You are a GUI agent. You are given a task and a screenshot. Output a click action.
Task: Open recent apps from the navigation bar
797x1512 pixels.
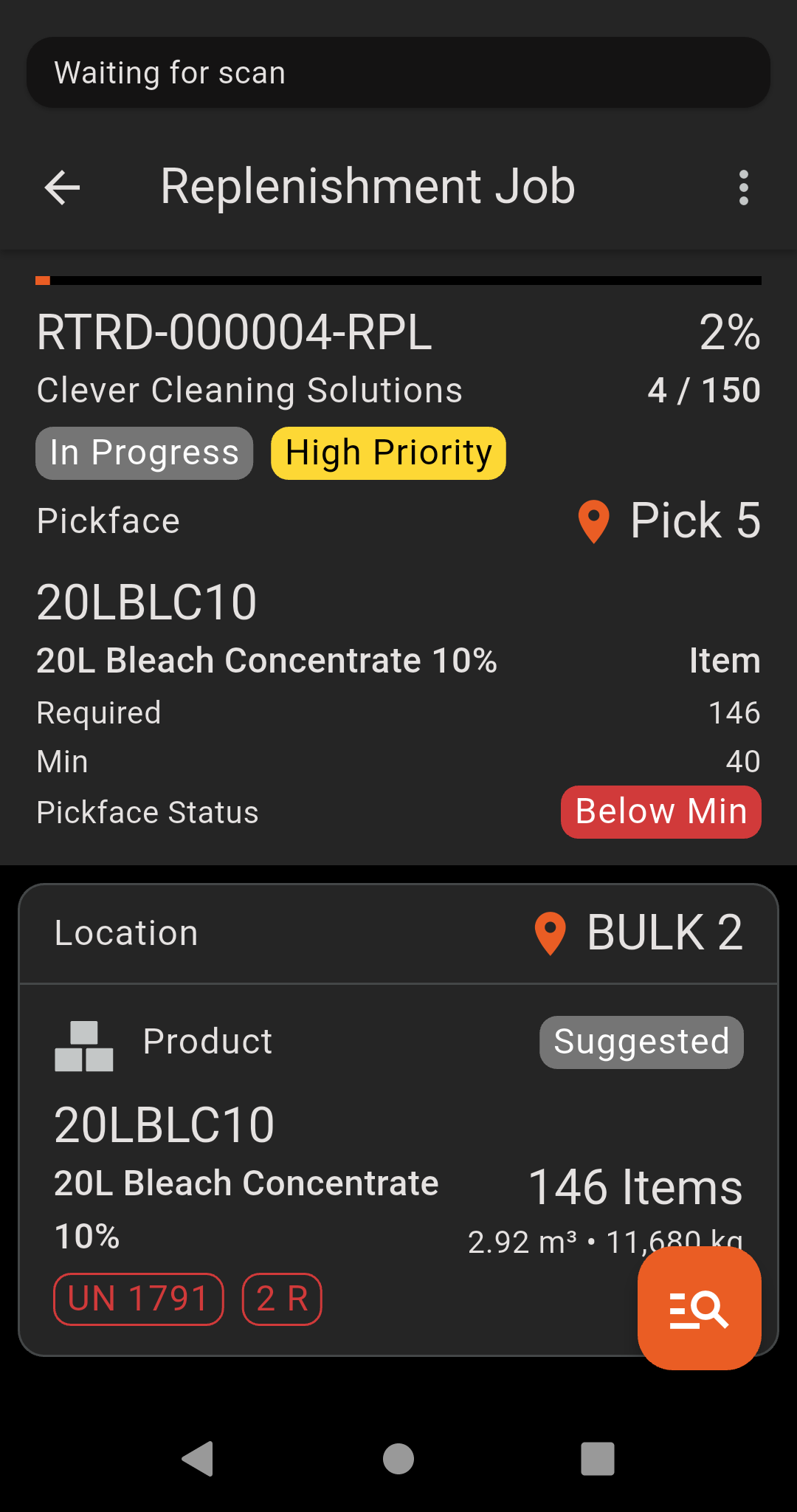(x=597, y=1459)
